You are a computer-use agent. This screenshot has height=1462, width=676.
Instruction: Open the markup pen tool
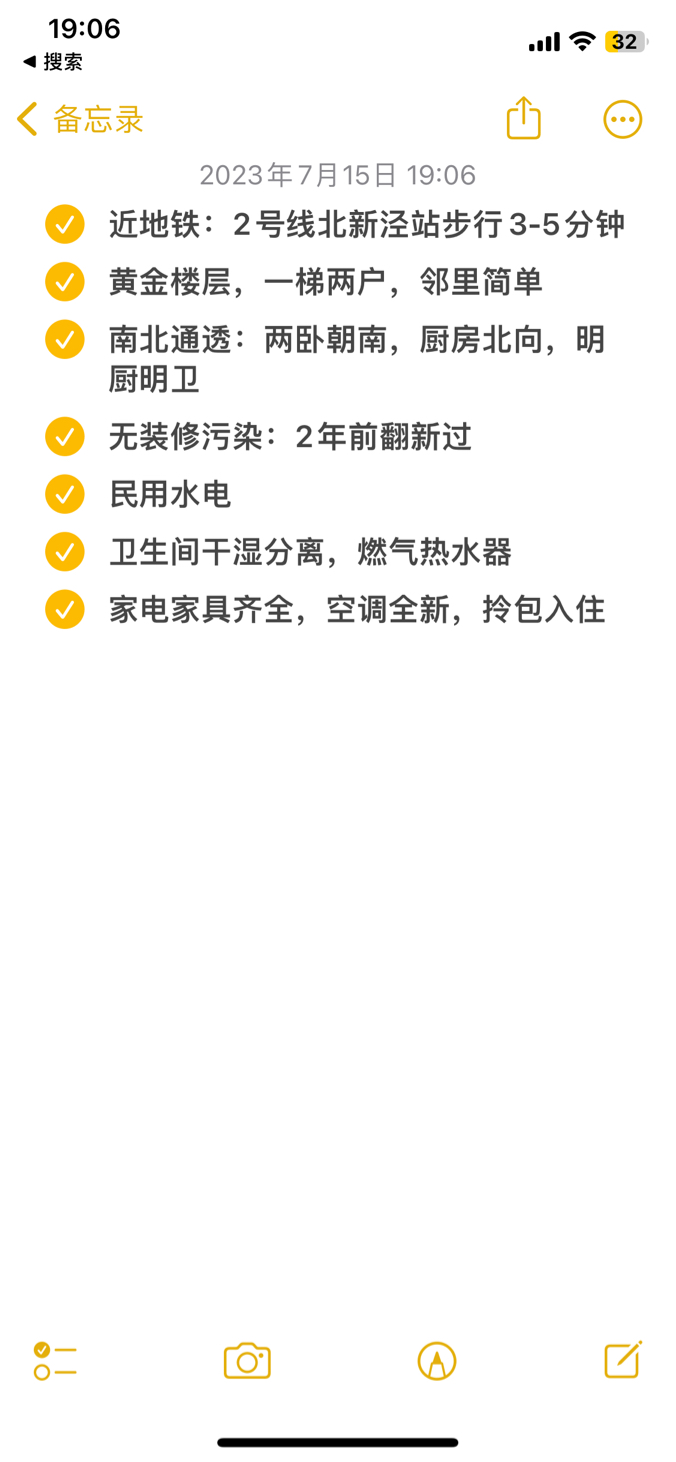click(x=437, y=1361)
